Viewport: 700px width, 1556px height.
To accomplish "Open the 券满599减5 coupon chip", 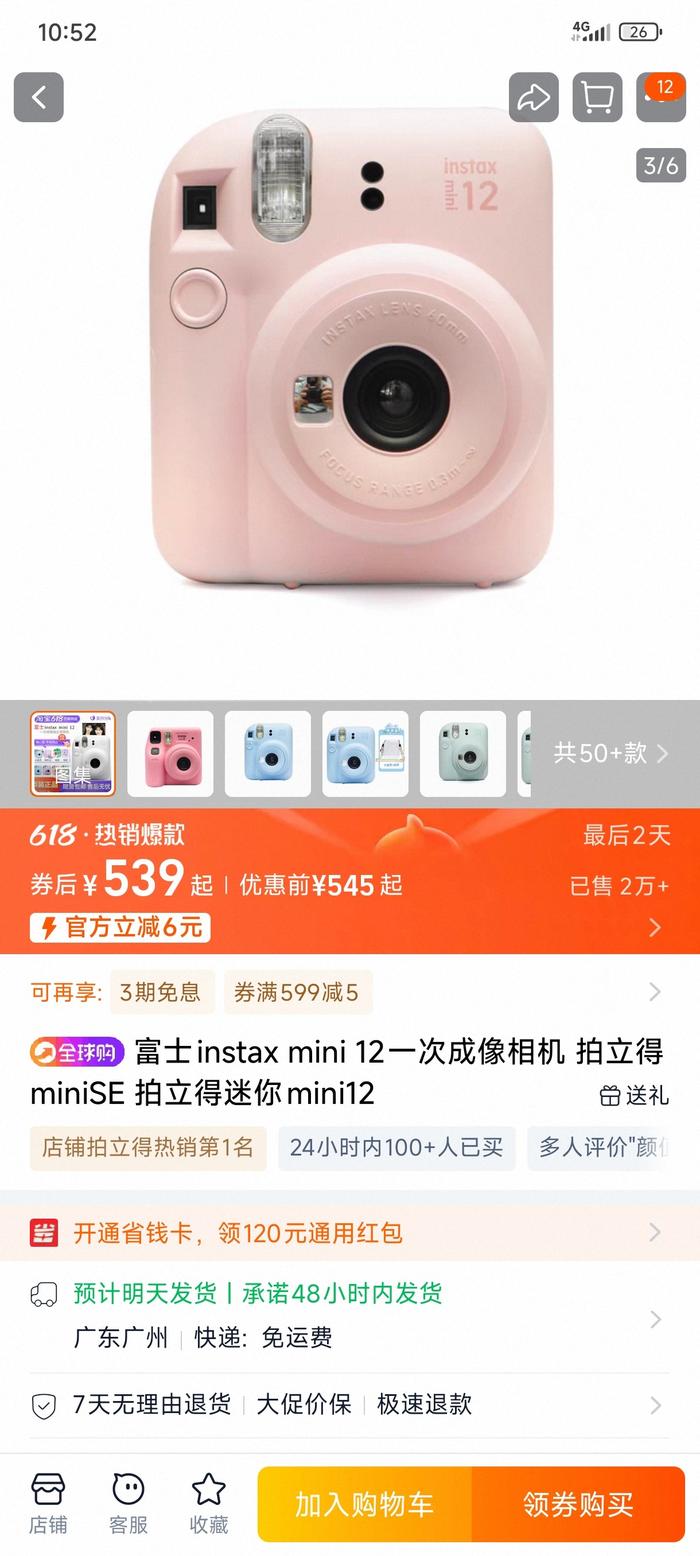I will point(297,992).
